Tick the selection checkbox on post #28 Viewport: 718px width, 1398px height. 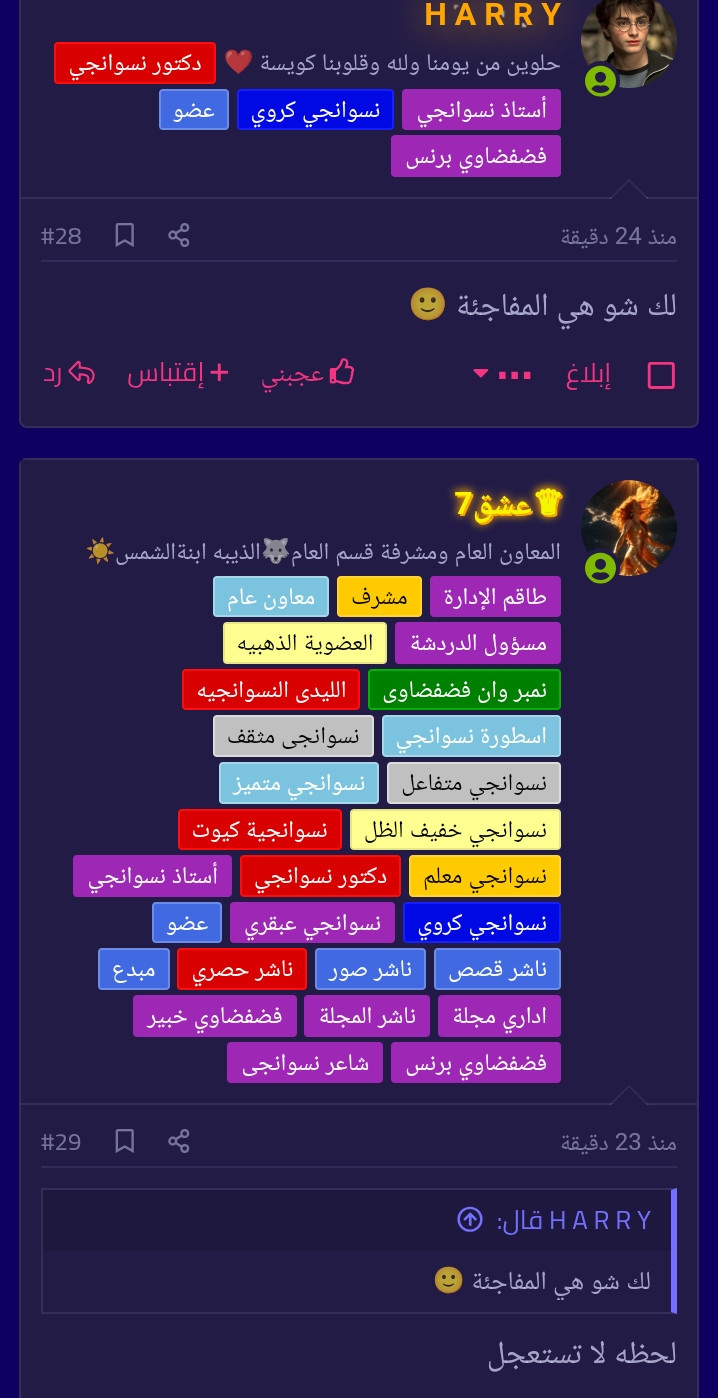pos(661,376)
